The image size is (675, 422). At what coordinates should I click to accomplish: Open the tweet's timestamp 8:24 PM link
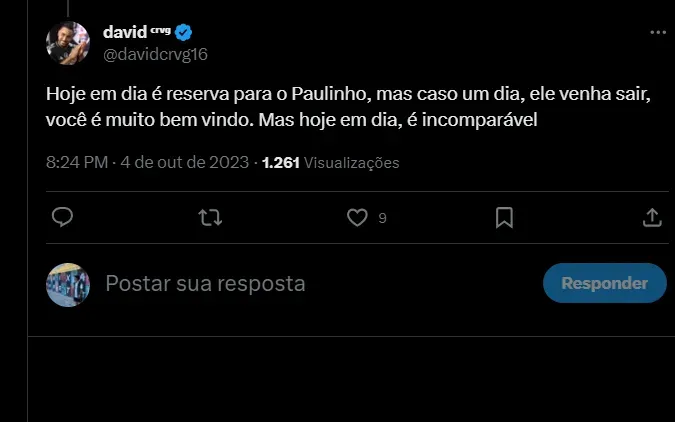click(78, 162)
